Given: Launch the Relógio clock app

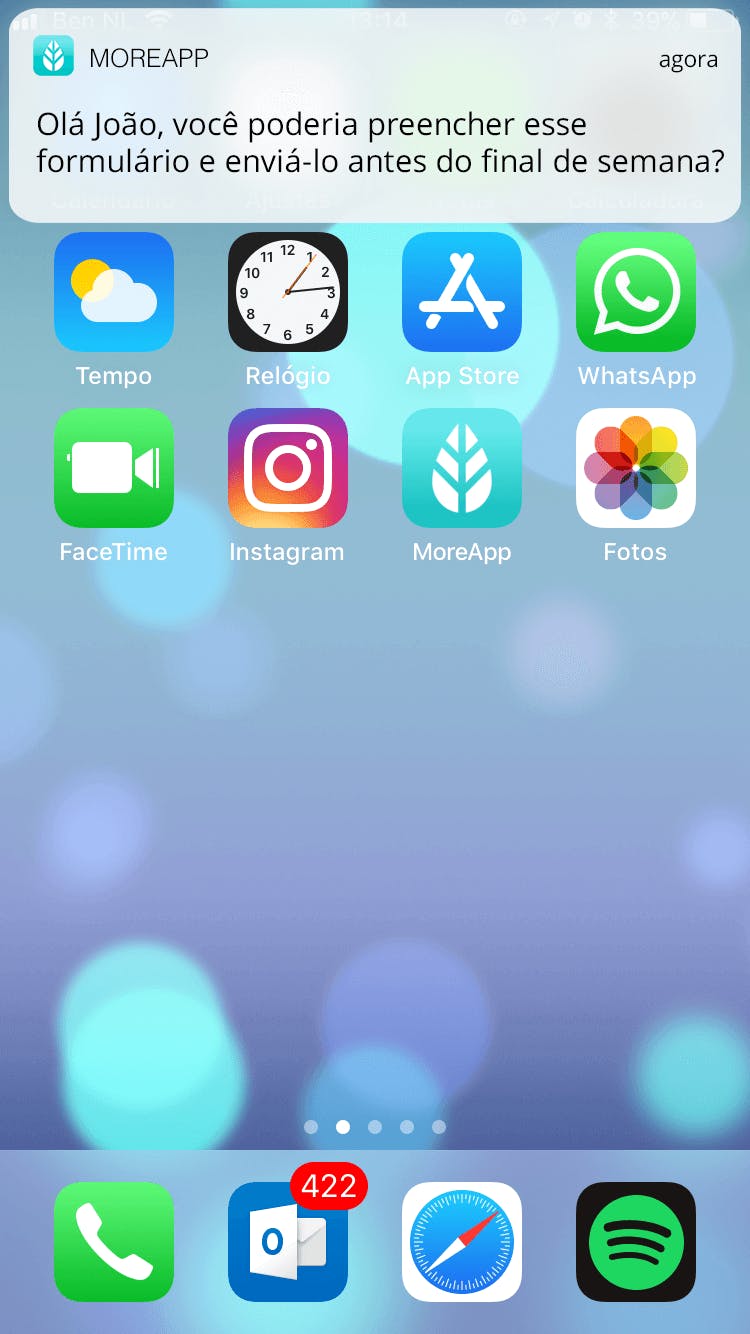Looking at the screenshot, I should [x=288, y=292].
